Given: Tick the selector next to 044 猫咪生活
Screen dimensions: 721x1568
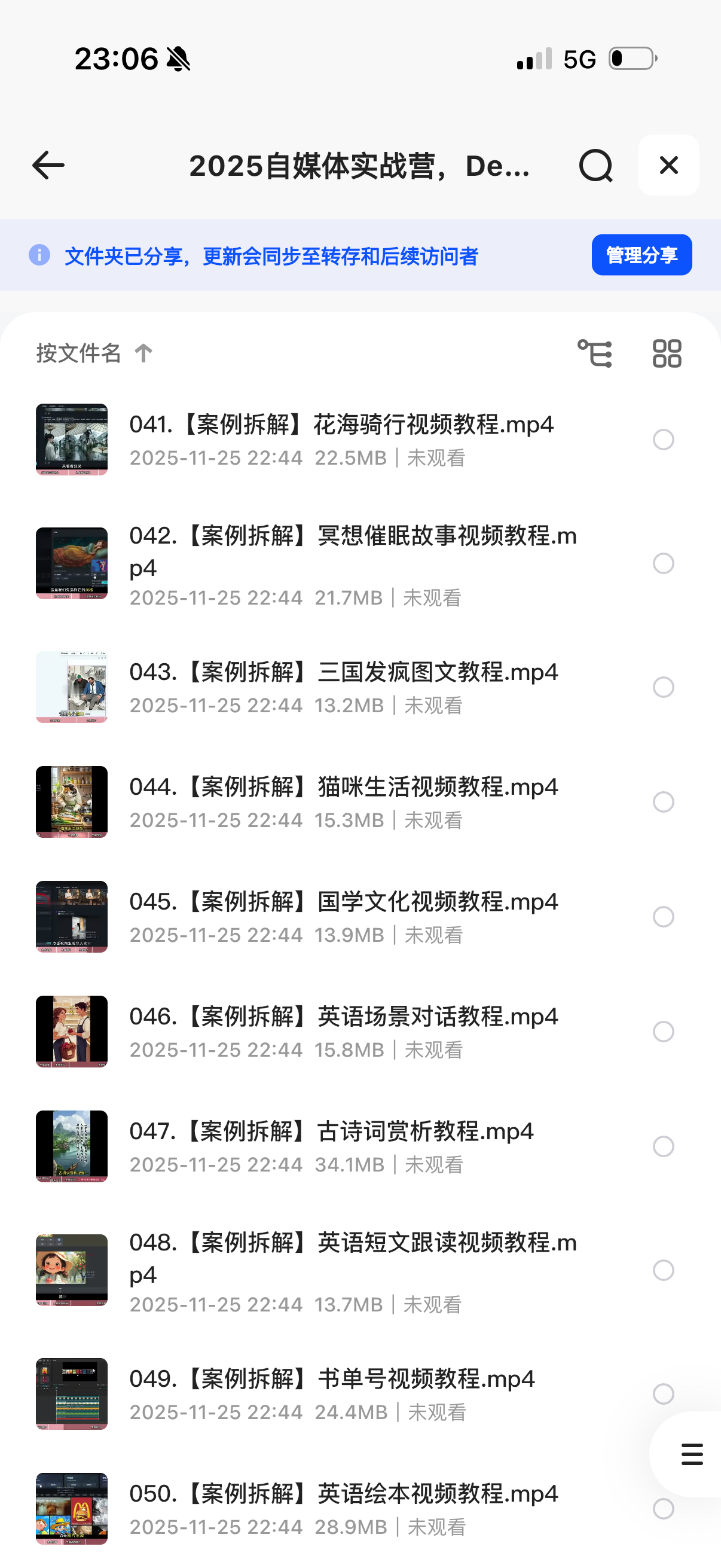Looking at the screenshot, I should [663, 803].
